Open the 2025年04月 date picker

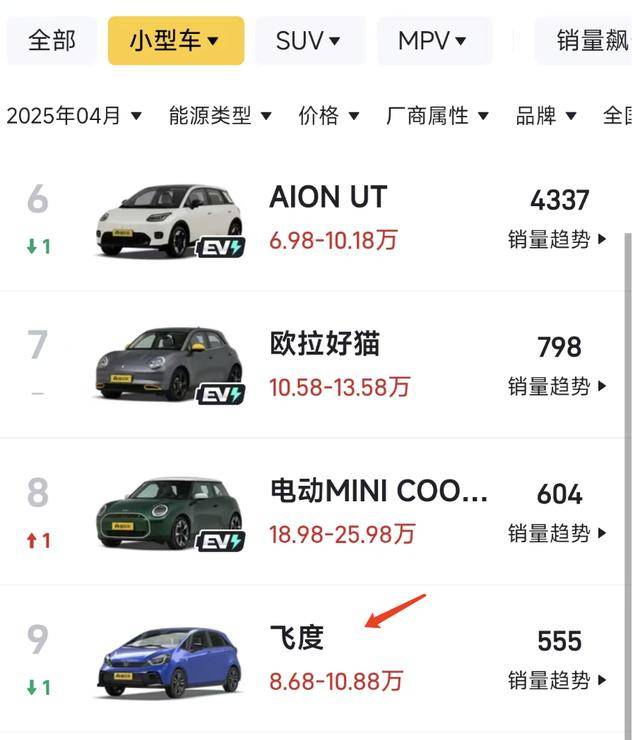click(74, 116)
